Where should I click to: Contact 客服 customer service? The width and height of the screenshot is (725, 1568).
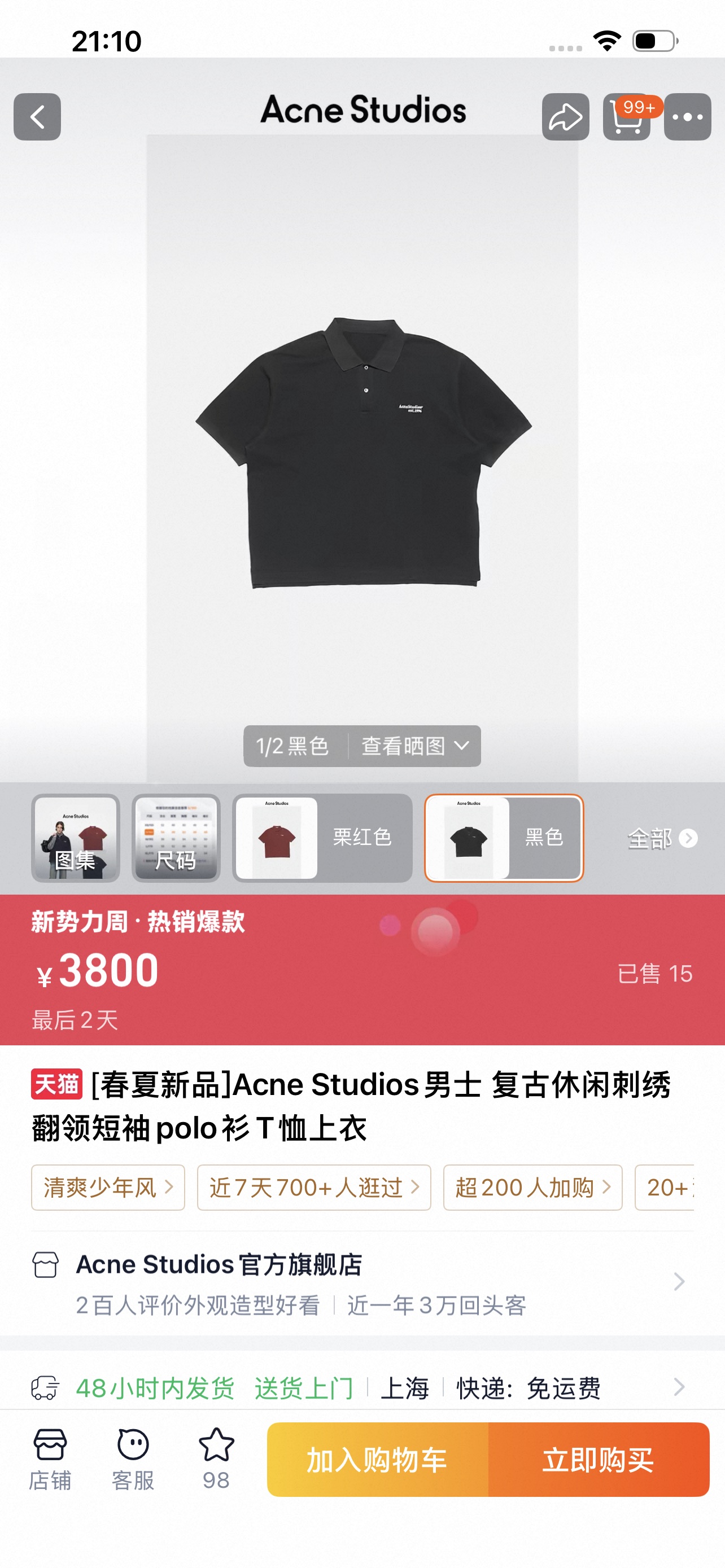point(133,1458)
